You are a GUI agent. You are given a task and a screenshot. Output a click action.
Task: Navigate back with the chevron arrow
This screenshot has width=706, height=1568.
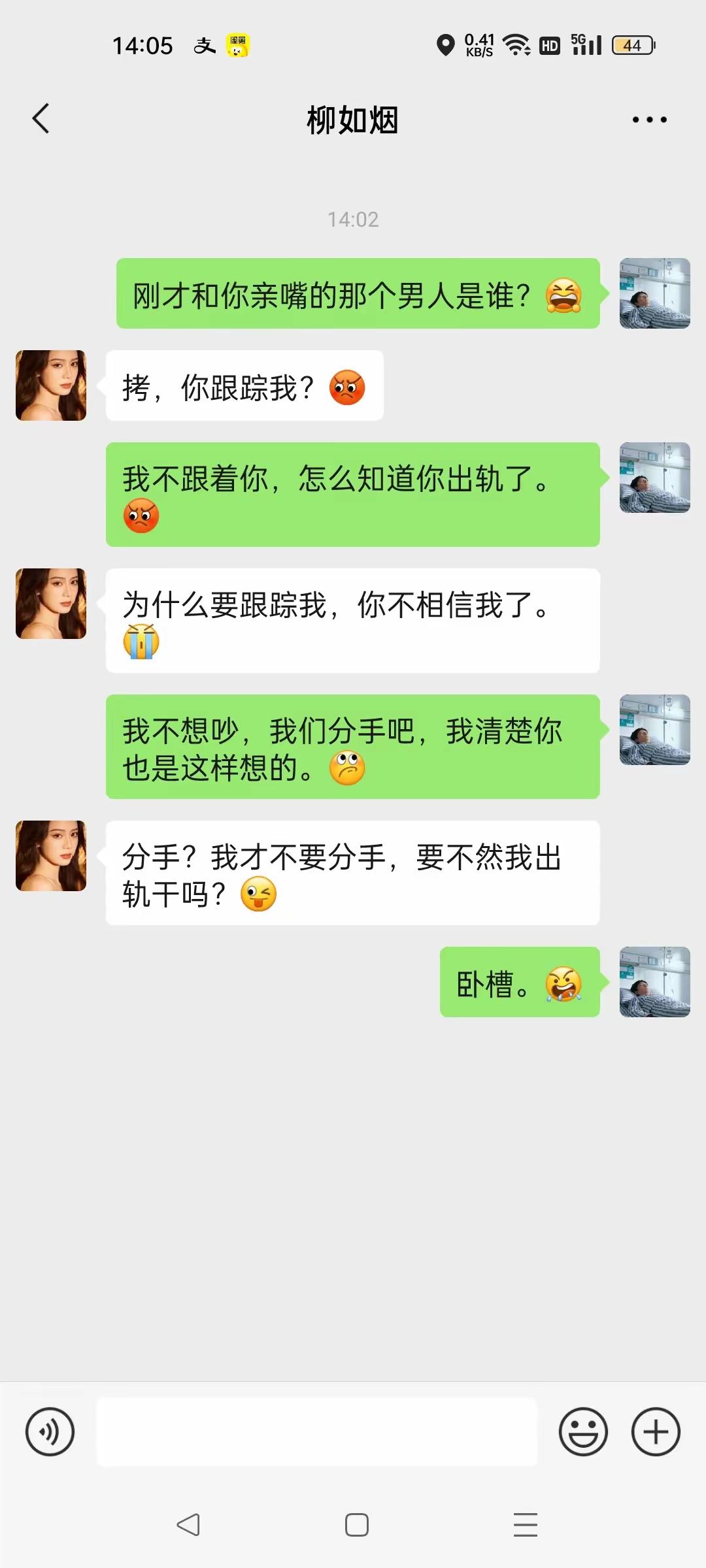(x=41, y=119)
